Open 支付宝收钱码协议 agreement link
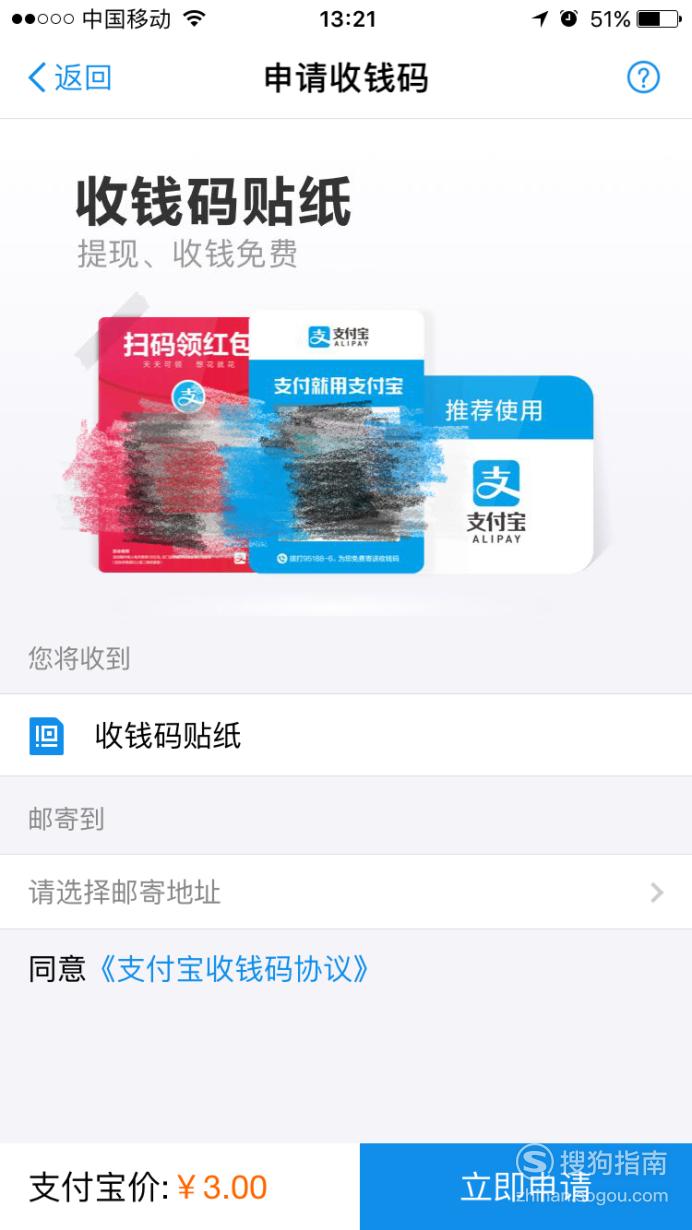This screenshot has width=692, height=1230. (x=235, y=968)
